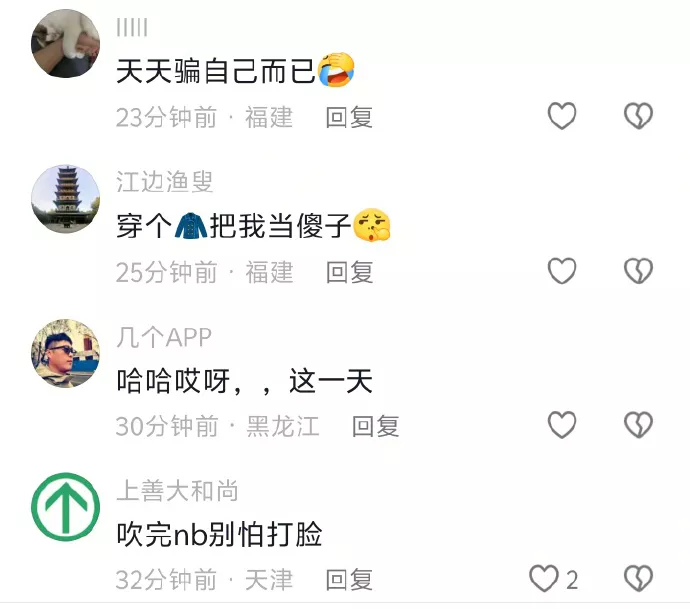Like the comment by 江边渔叟

pos(562,271)
